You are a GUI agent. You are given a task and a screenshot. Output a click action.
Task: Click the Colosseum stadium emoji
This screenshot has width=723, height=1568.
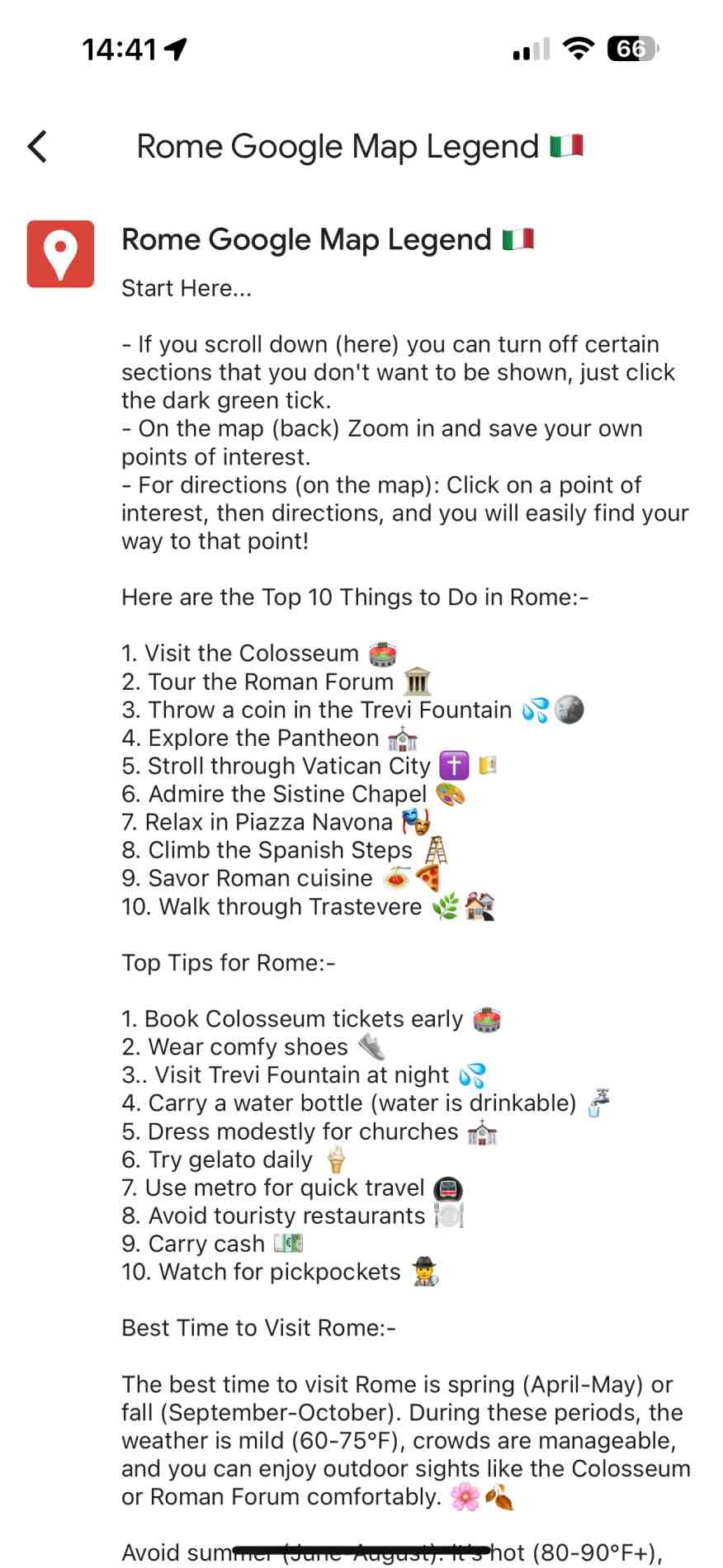click(381, 653)
